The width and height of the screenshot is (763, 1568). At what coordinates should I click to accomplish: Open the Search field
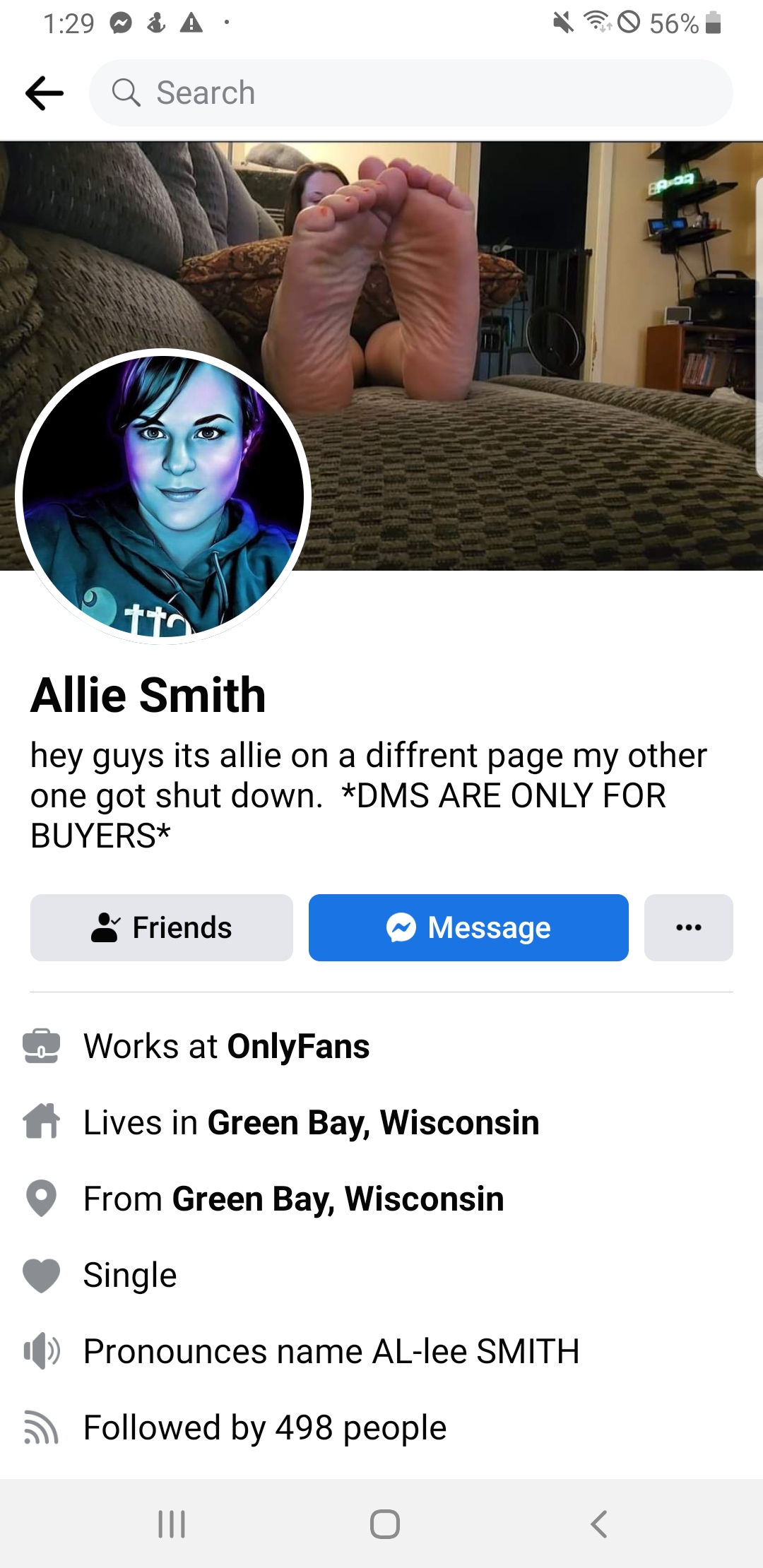410,93
